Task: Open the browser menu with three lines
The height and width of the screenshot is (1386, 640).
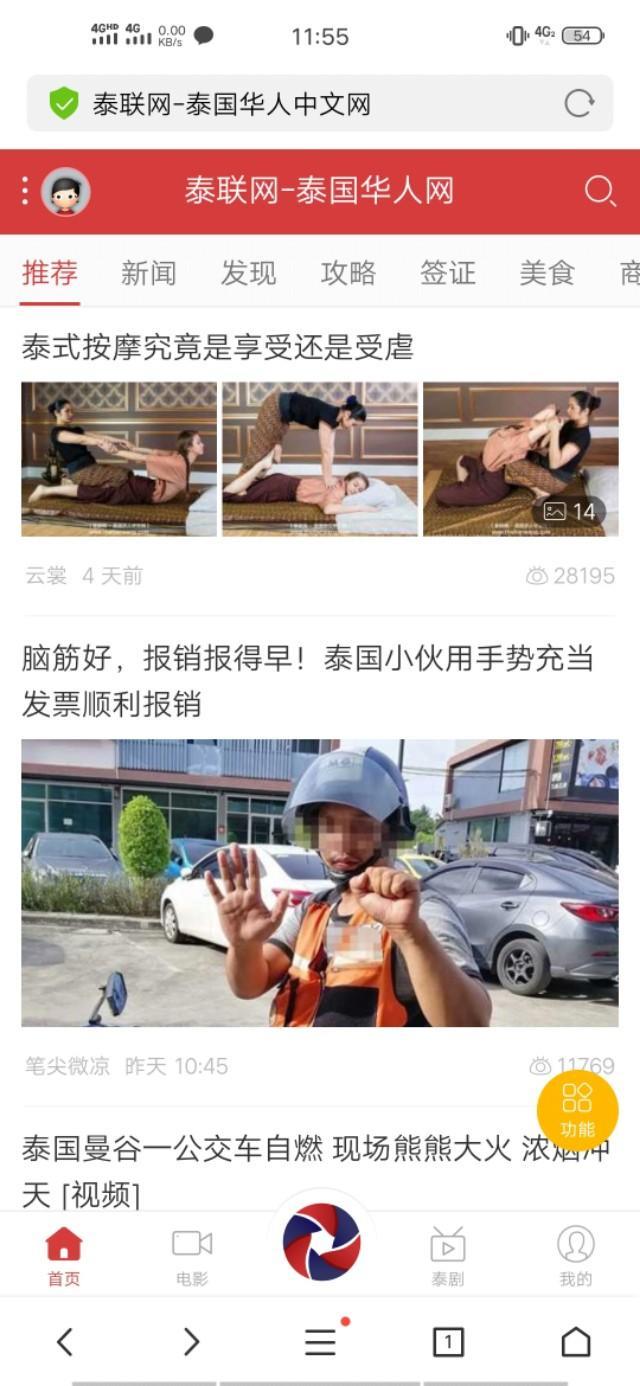Action: (x=320, y=1342)
